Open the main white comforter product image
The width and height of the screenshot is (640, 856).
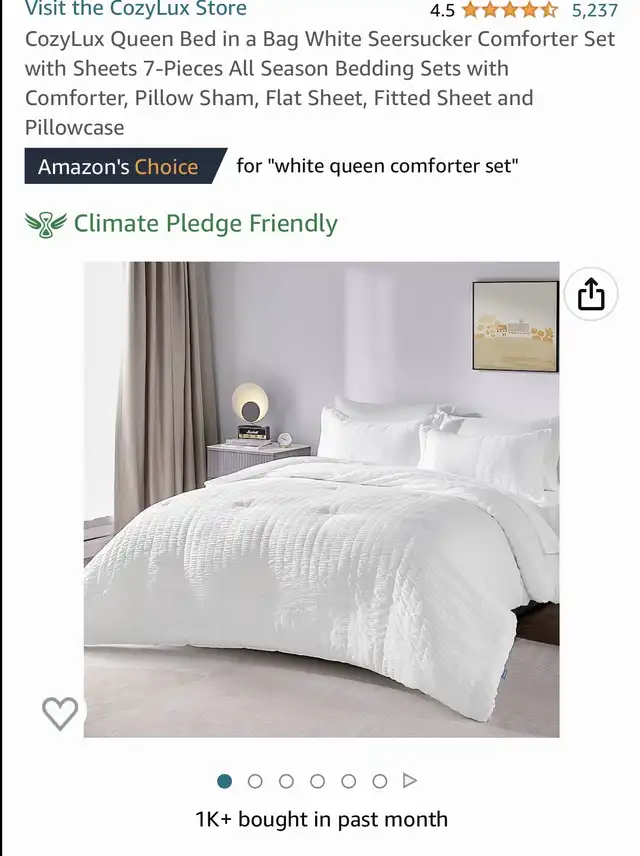(321, 499)
